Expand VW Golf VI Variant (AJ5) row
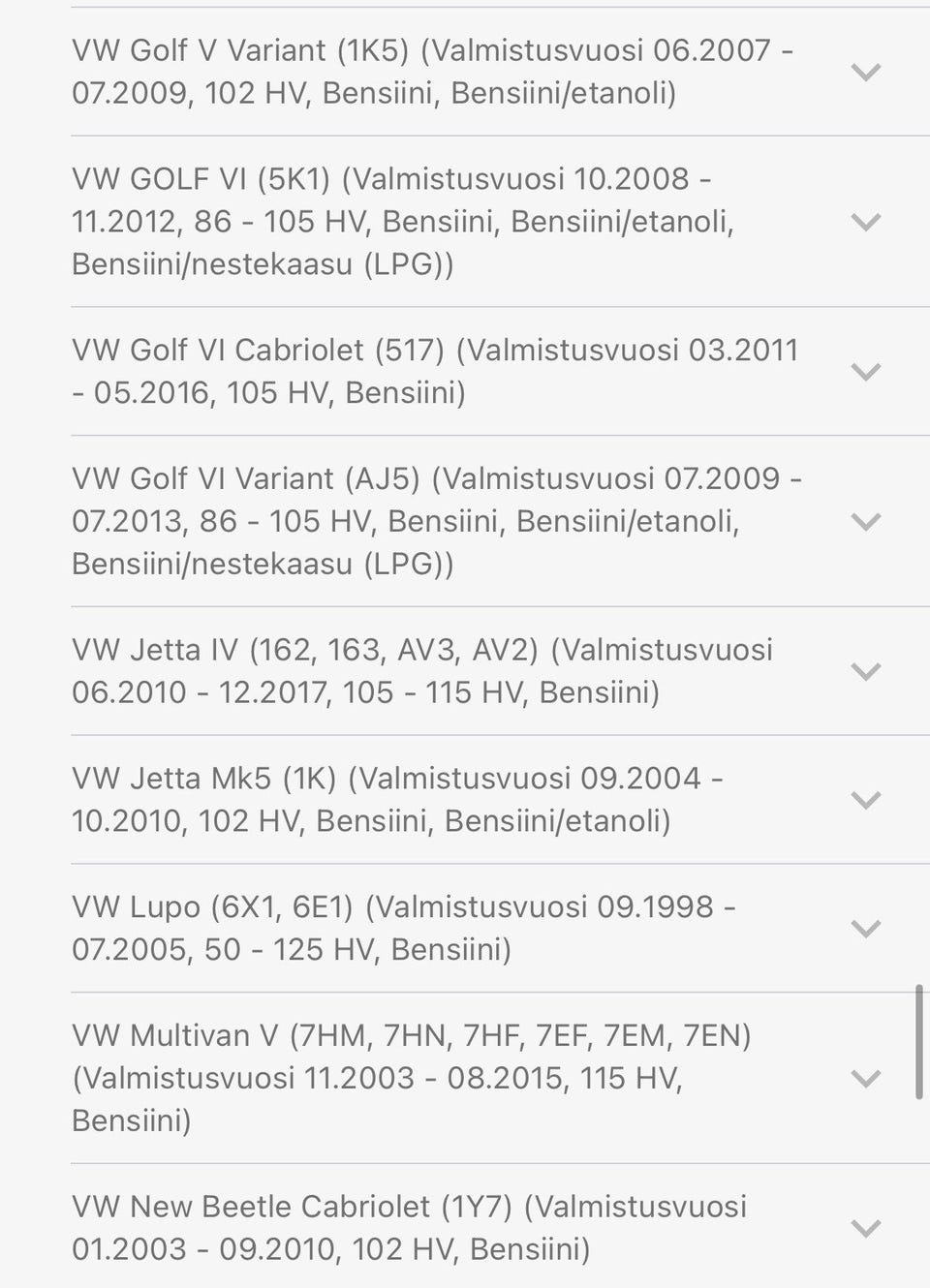This screenshot has height=1288, width=930. (864, 522)
